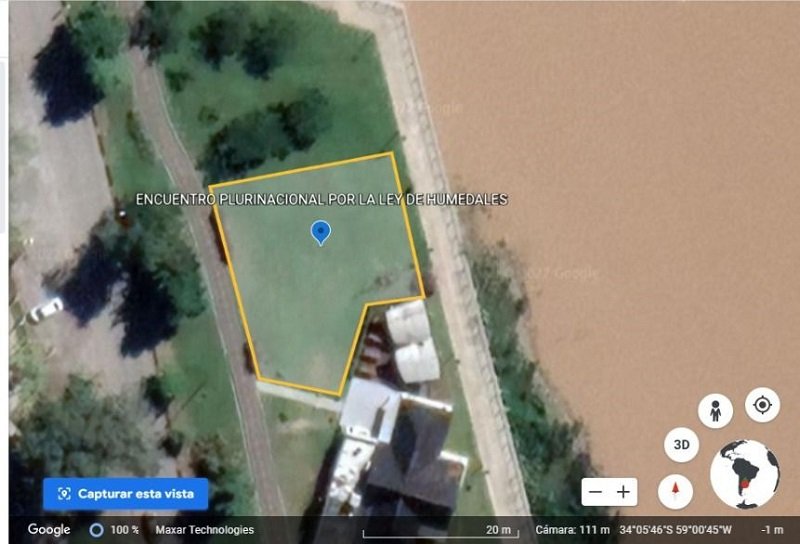The height and width of the screenshot is (544, 800).
Task: Zoom in with the plus button
Action: pyautogui.click(x=624, y=492)
